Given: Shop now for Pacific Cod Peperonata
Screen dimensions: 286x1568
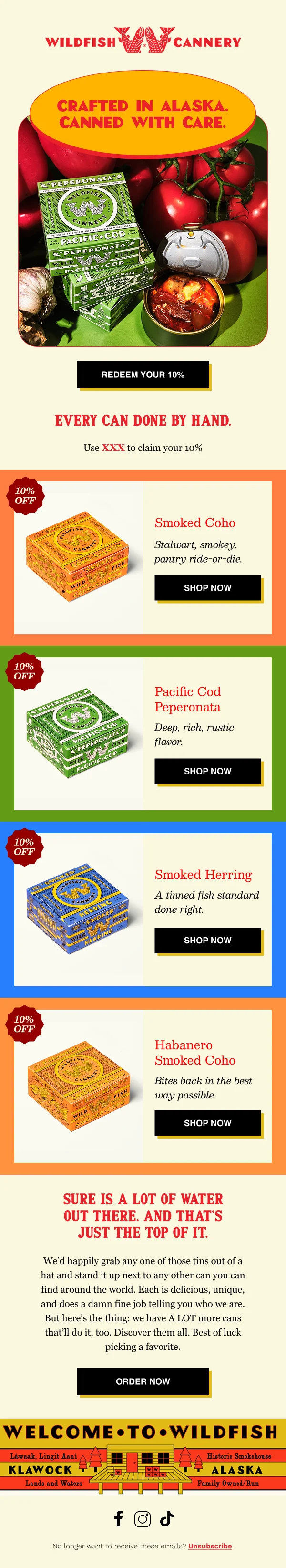Looking at the screenshot, I should click(207, 771).
